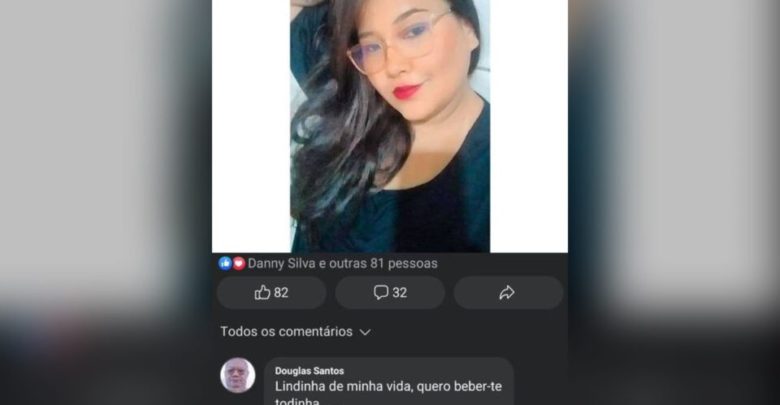The height and width of the screenshot is (405, 780).
Task: Expand the 'Todos os comentários' filter
Action: pos(296,331)
